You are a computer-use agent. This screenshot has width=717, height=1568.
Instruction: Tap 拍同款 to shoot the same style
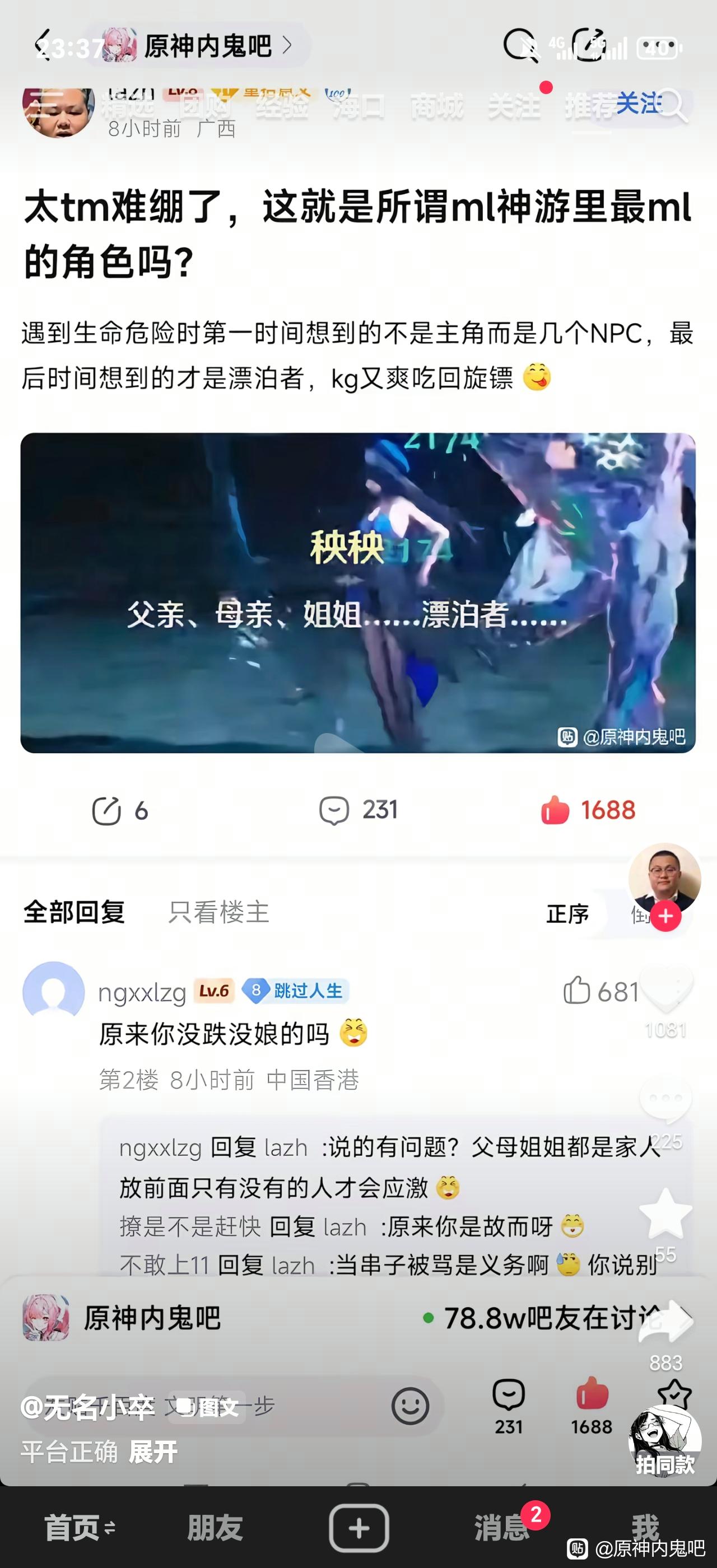coord(665,1441)
